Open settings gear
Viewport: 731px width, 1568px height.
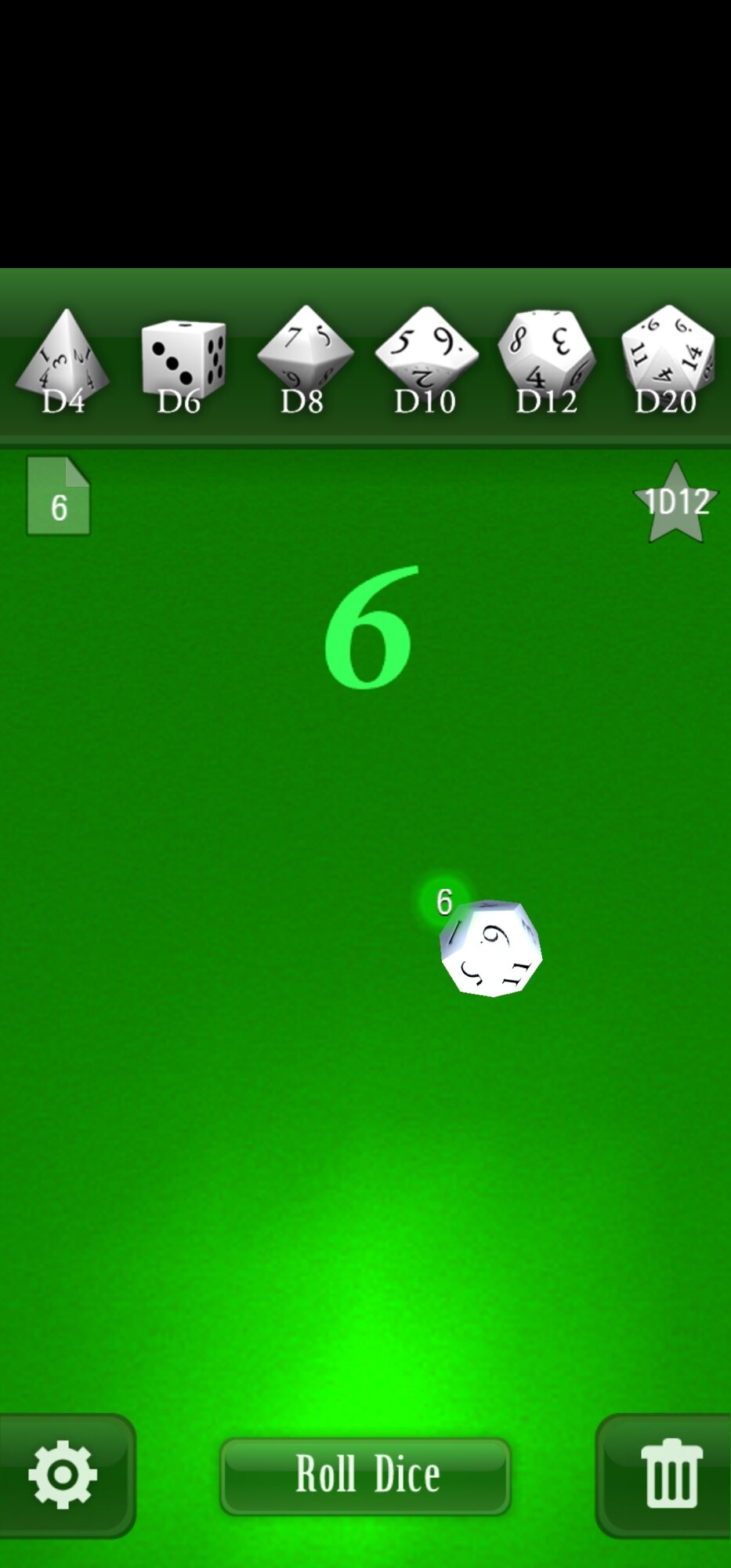(x=63, y=1475)
